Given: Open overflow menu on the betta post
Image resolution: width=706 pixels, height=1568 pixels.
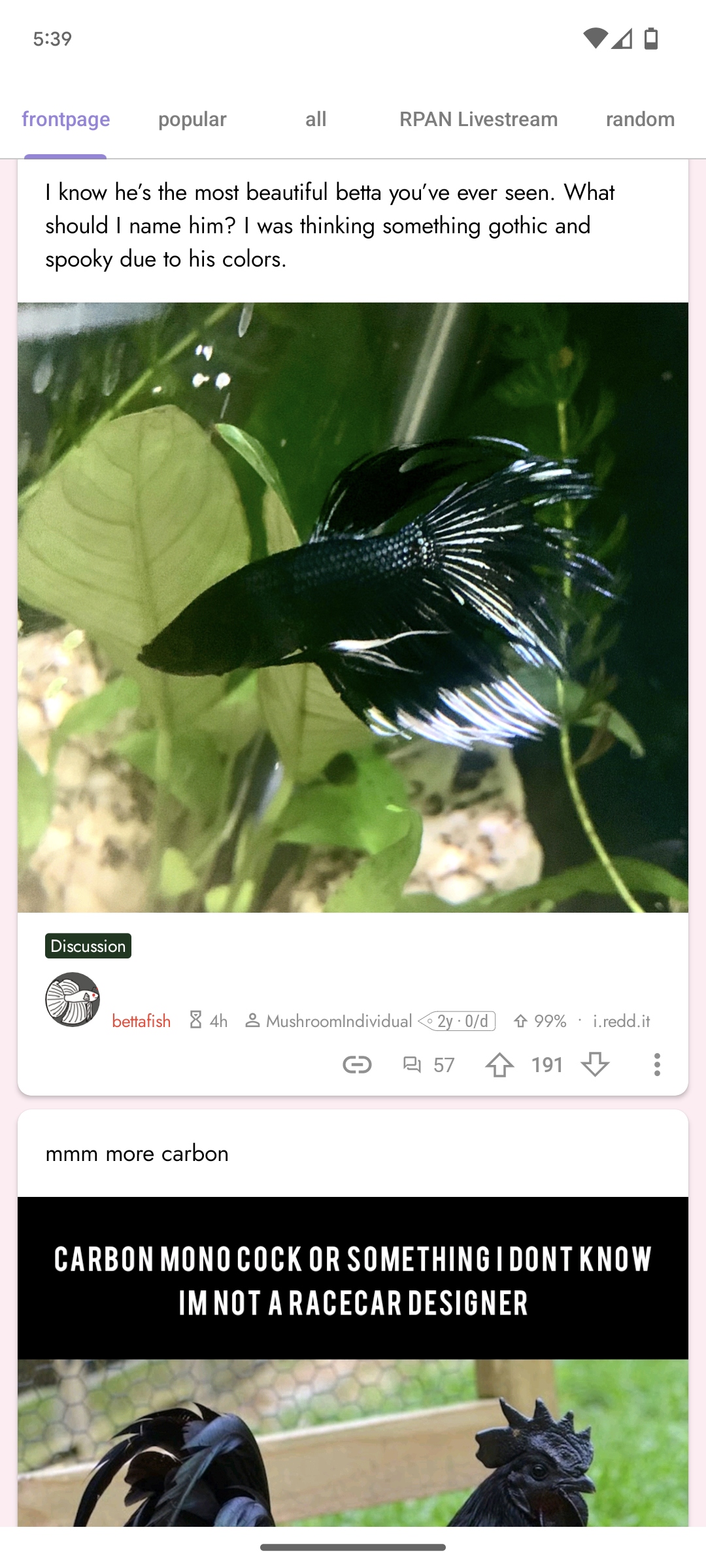Looking at the screenshot, I should pos(657,1065).
